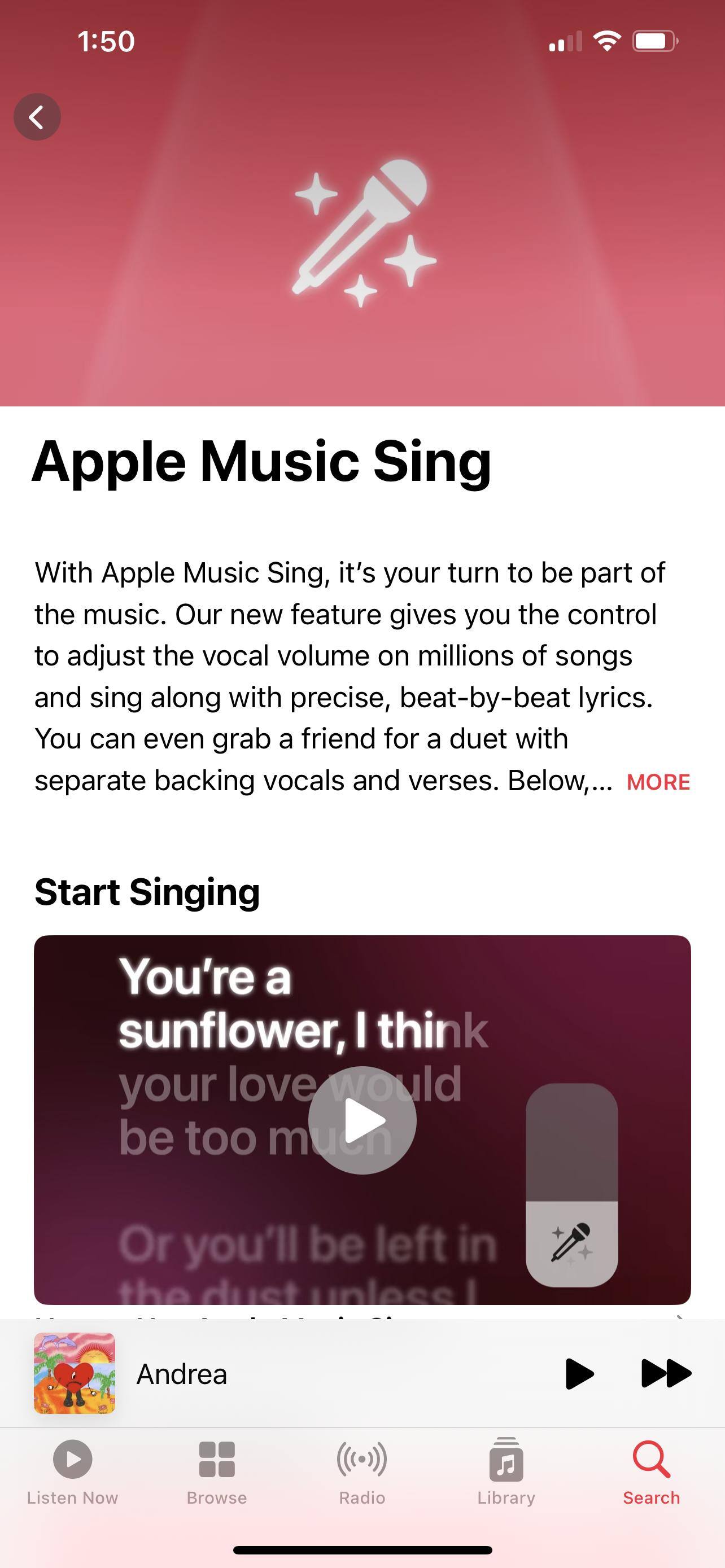Switch to the Browse tab
This screenshot has width=725, height=1568.
tap(217, 1473)
